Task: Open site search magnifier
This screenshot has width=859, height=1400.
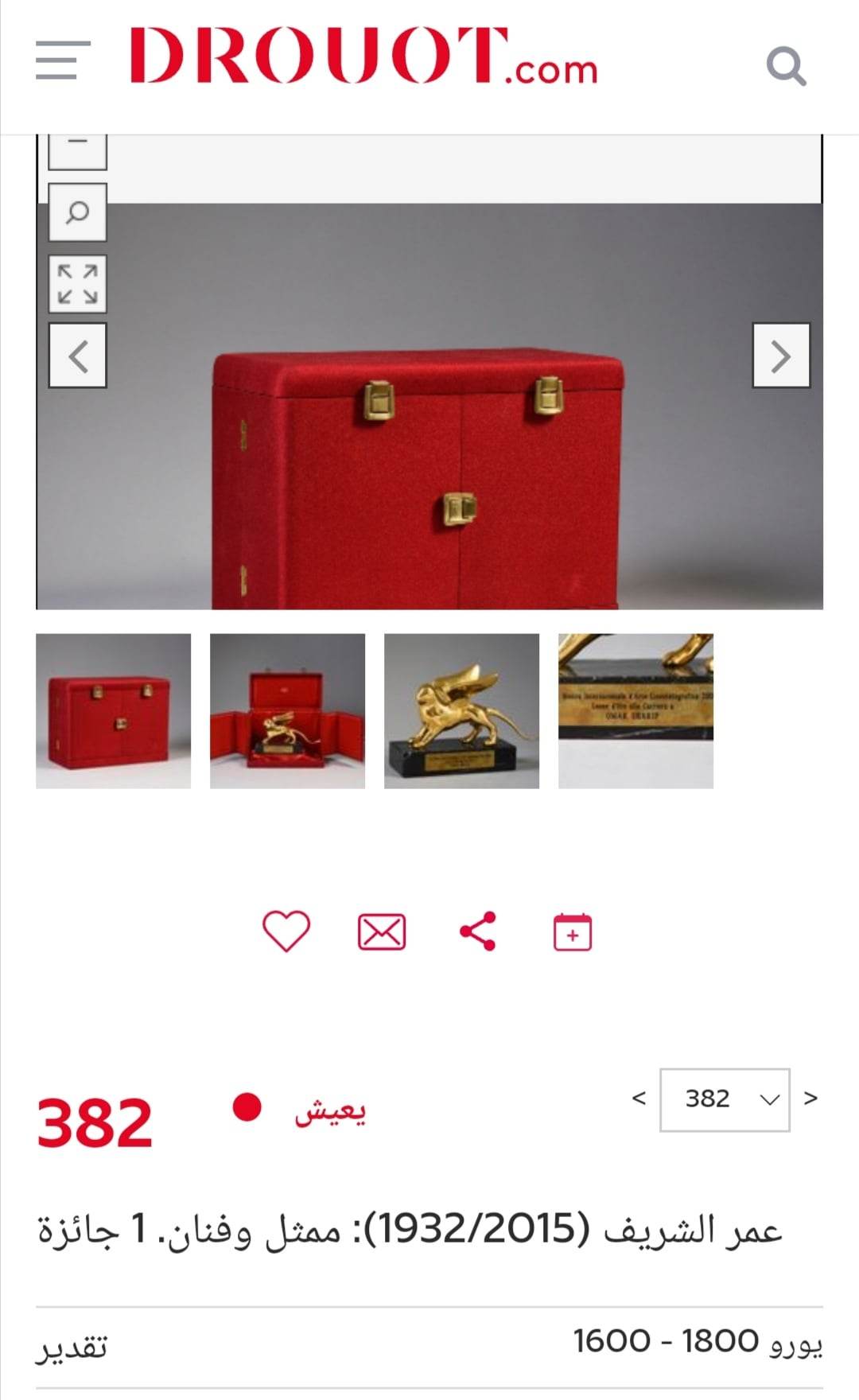Action: 786,66
